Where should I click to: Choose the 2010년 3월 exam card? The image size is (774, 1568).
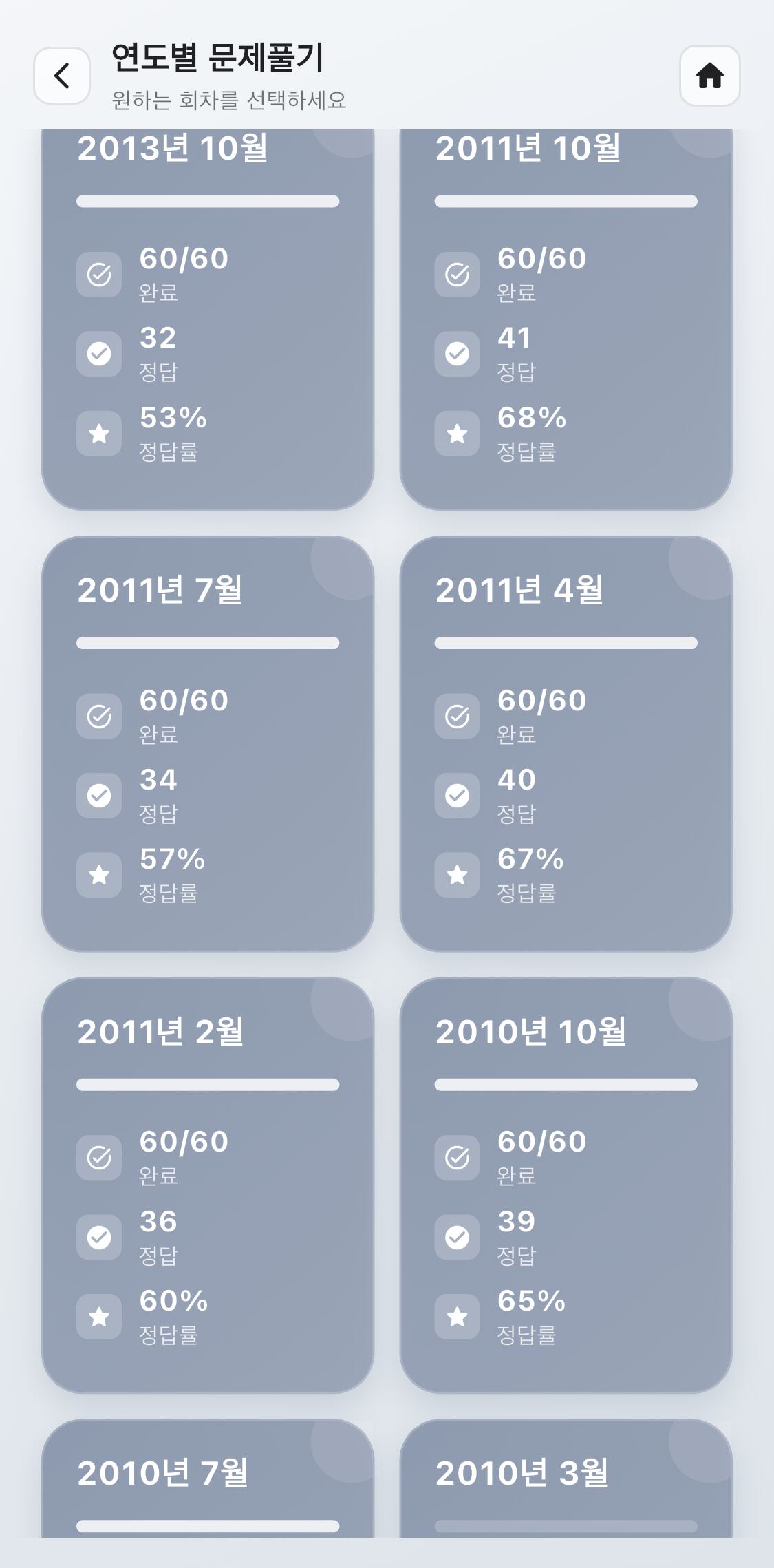tap(566, 1480)
